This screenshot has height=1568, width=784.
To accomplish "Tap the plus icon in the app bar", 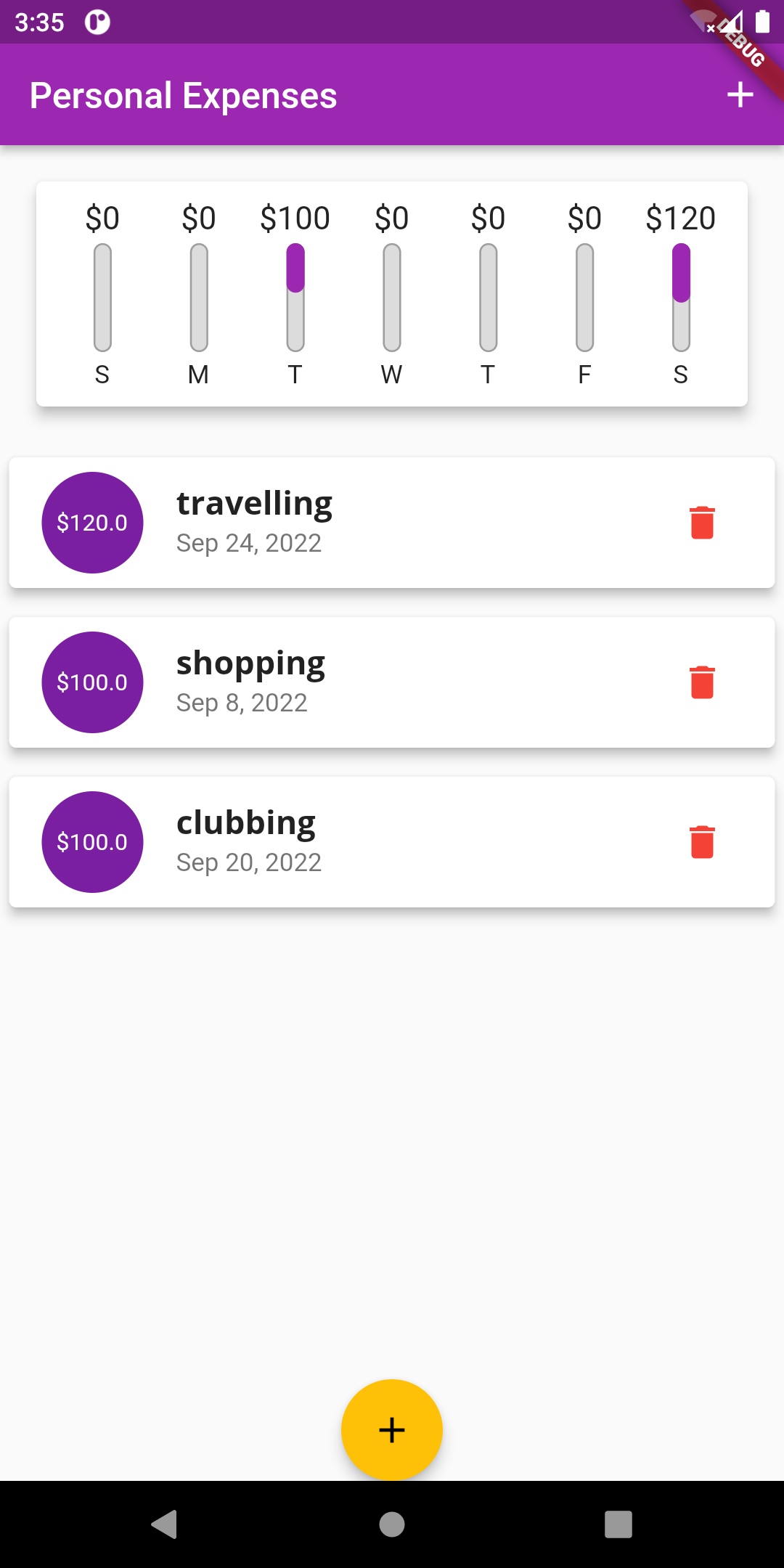I will point(740,94).
